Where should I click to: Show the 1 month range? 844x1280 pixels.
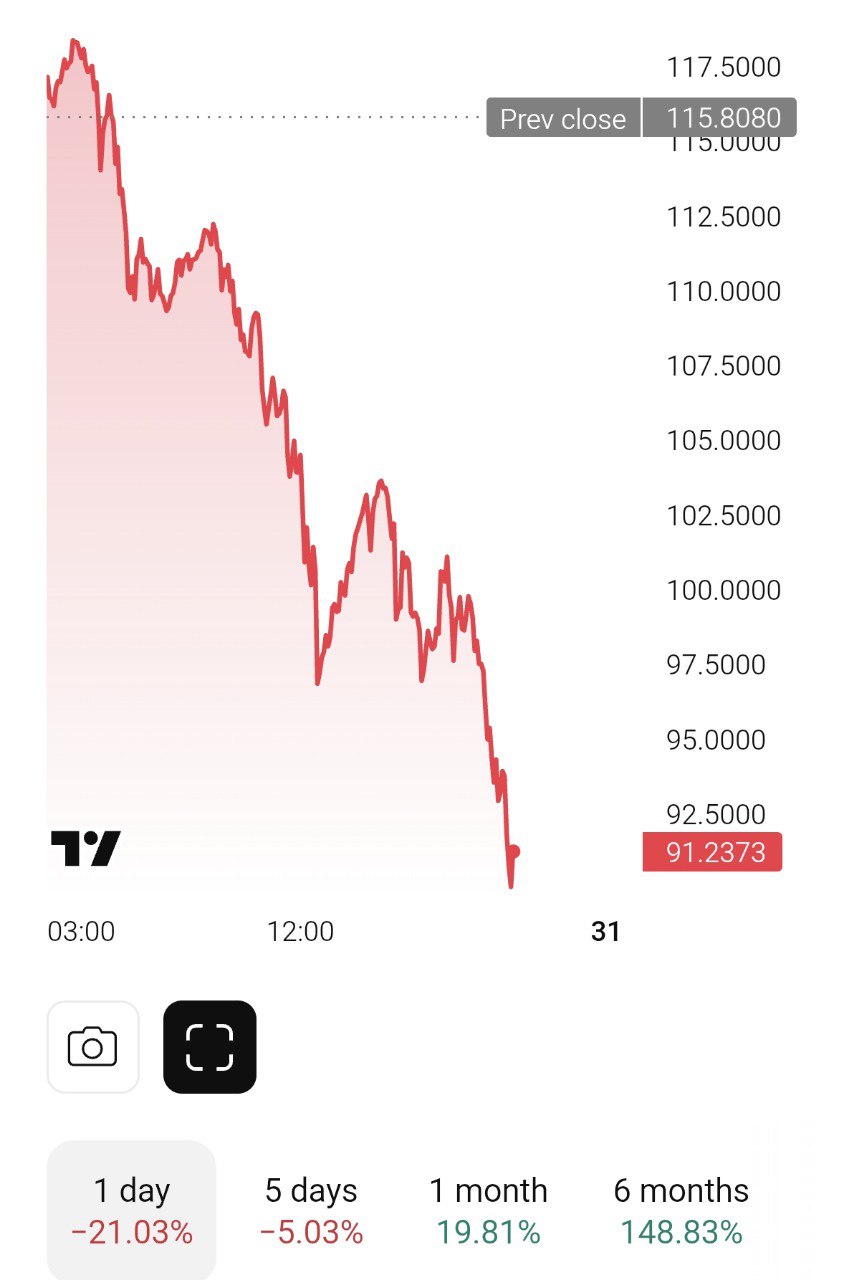pyautogui.click(x=488, y=1210)
